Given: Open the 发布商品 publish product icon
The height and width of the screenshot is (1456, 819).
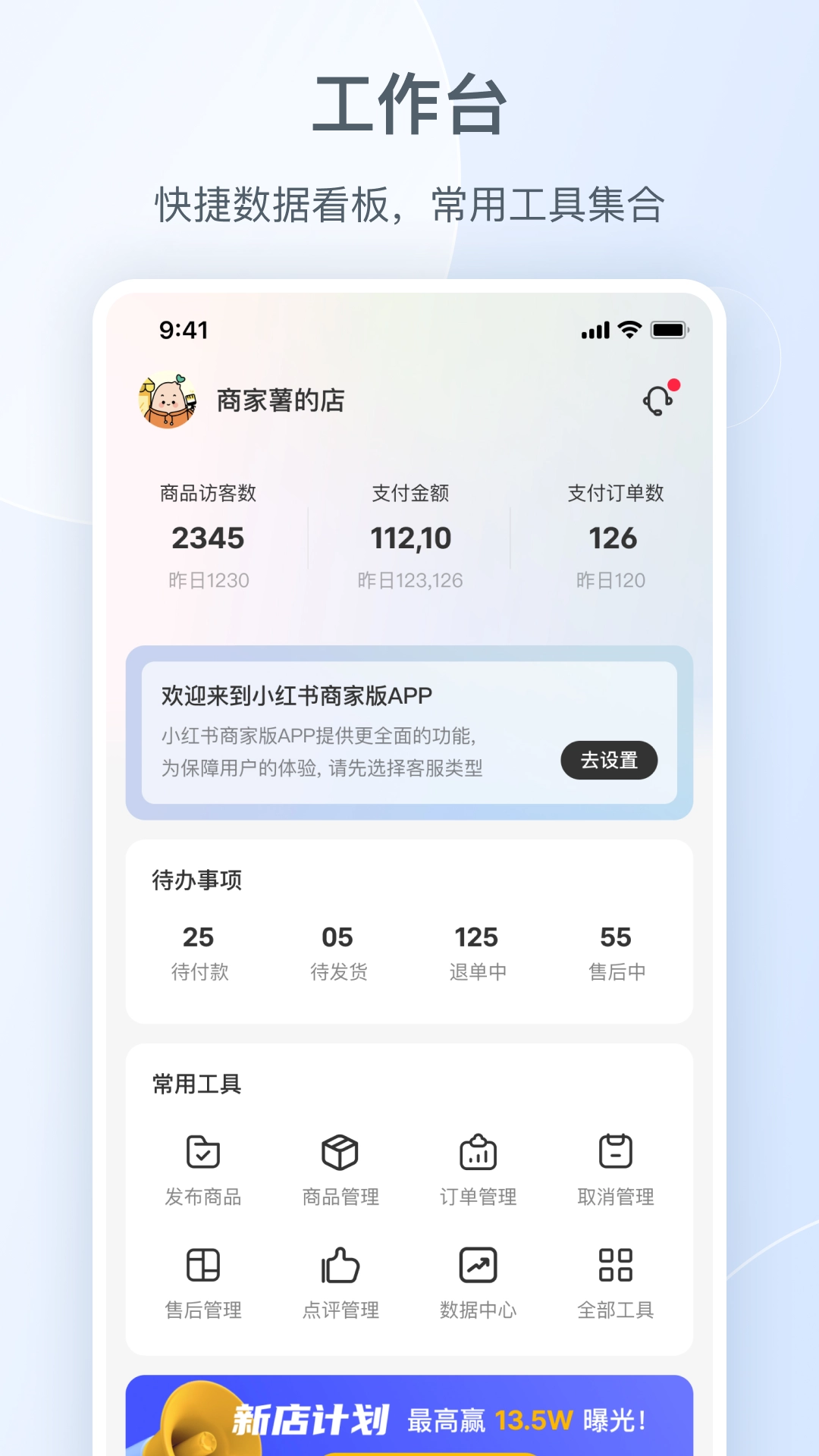Looking at the screenshot, I should (x=202, y=1159).
